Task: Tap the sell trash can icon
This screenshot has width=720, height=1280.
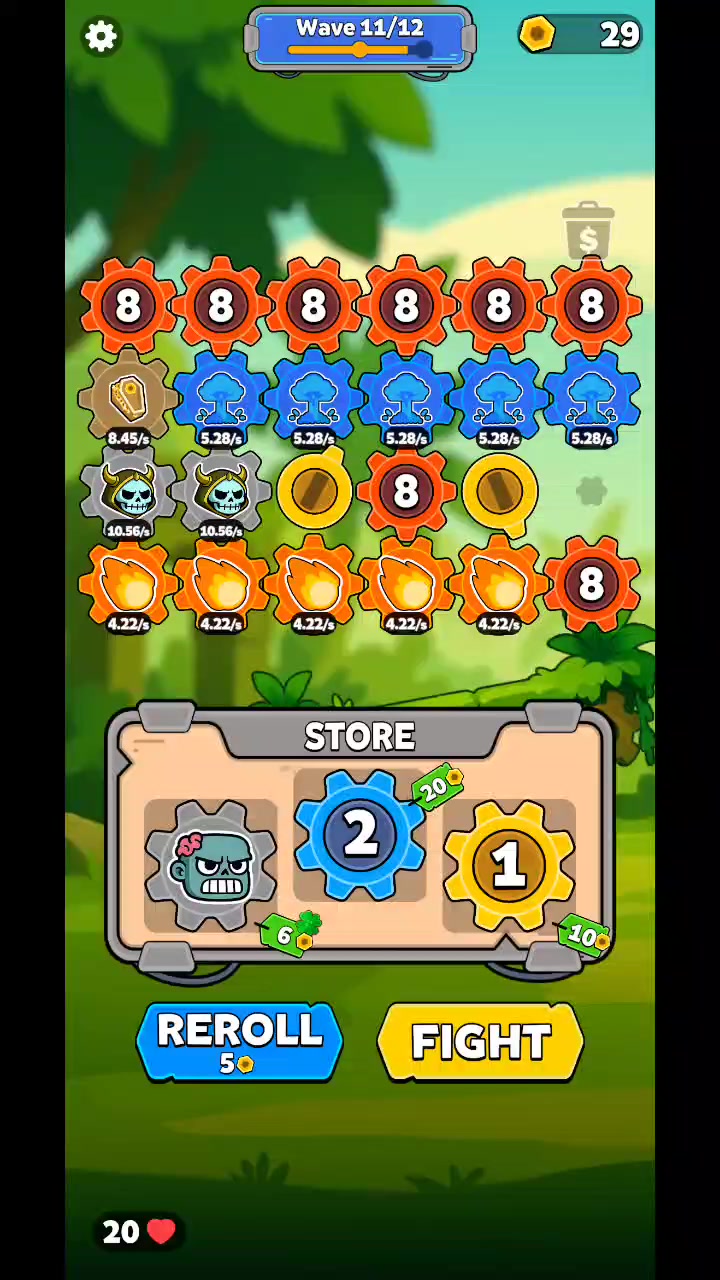Action: [x=588, y=231]
